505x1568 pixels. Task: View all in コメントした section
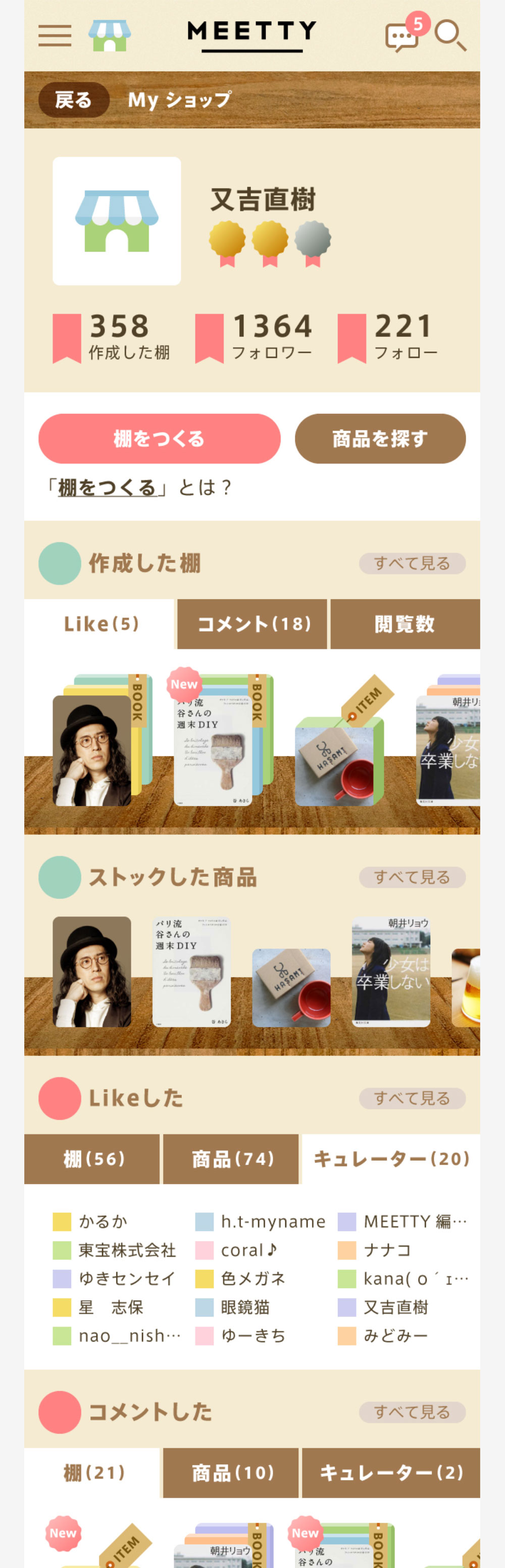pos(412,1412)
